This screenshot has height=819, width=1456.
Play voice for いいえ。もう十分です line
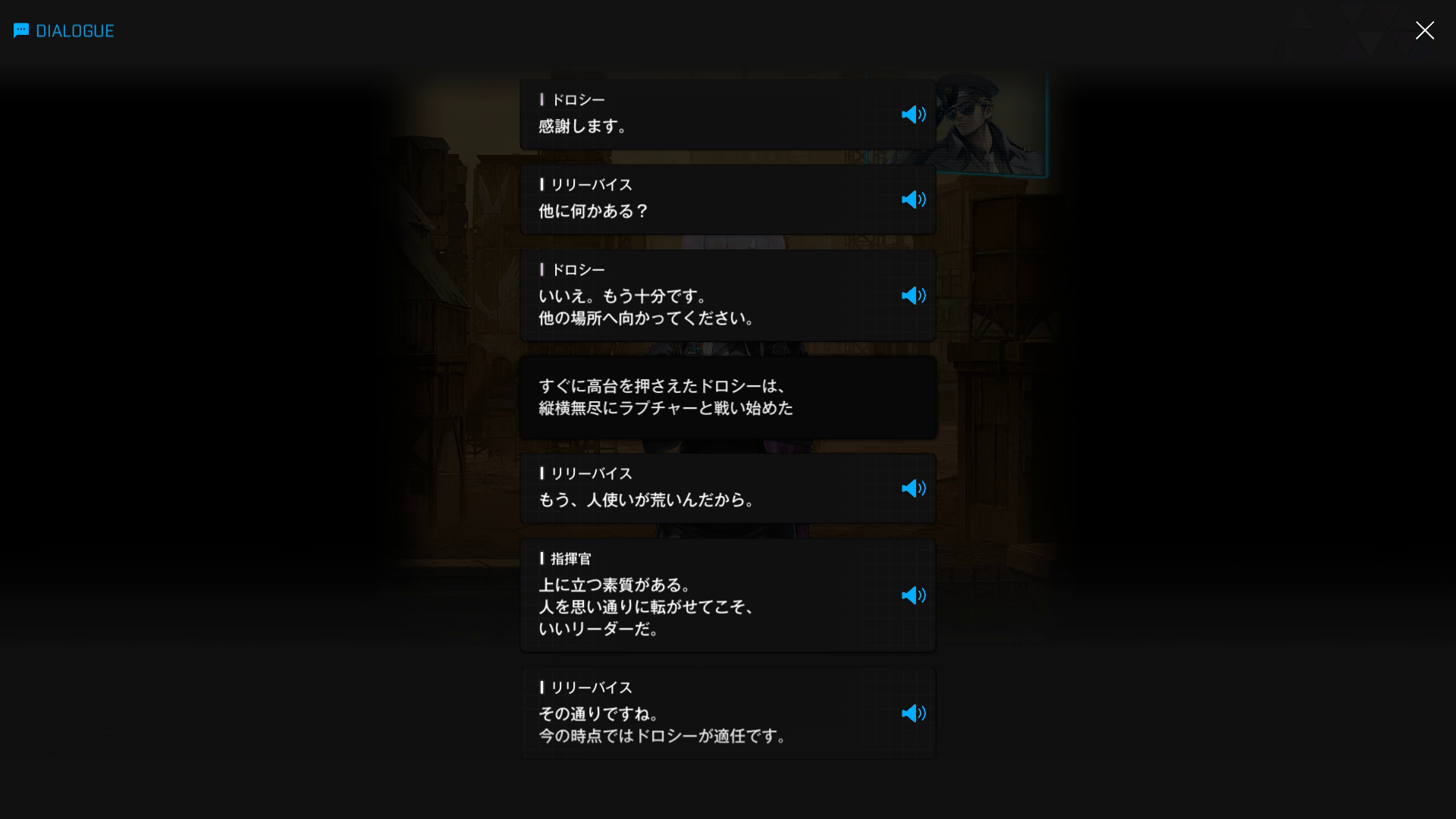tap(913, 296)
